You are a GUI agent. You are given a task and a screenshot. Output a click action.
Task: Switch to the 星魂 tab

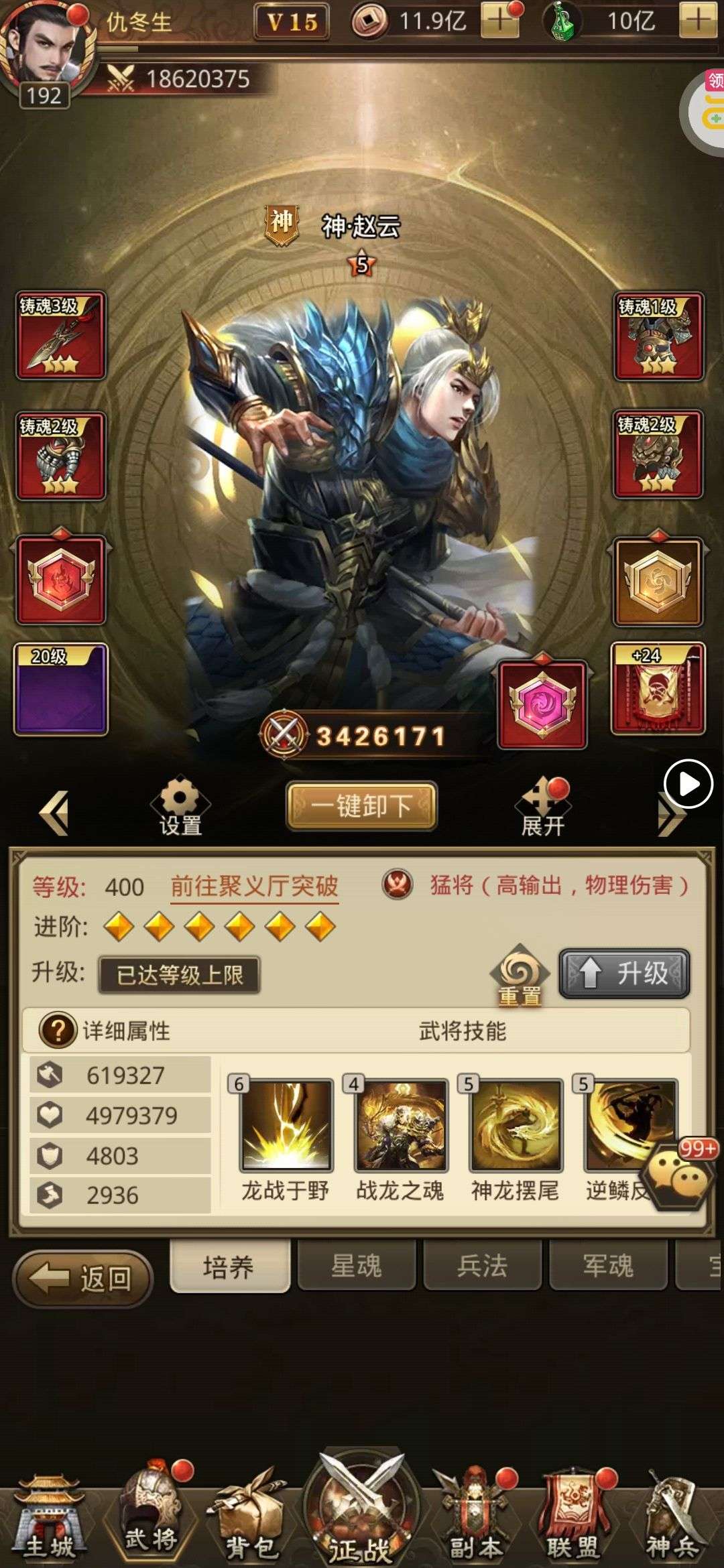click(x=356, y=1266)
